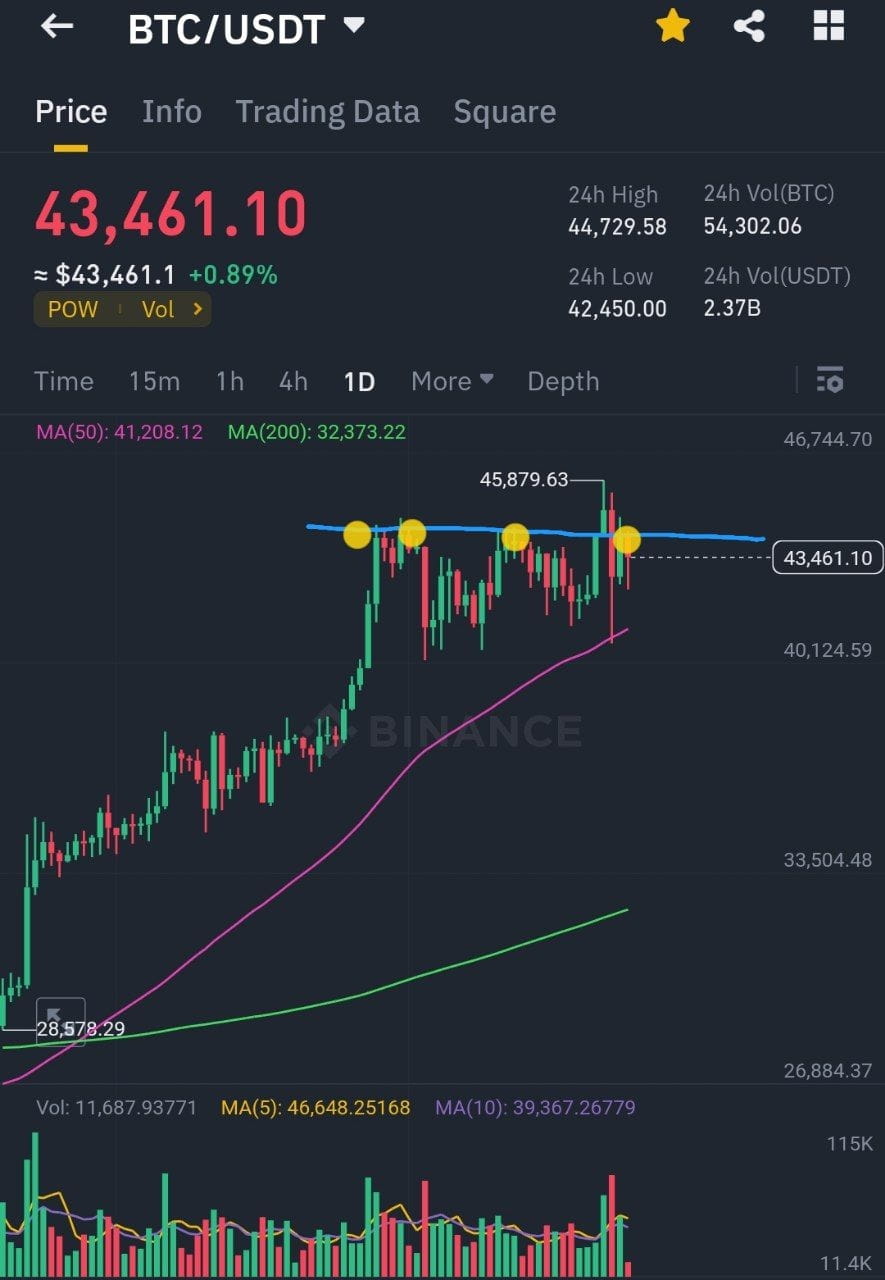Screen dimensions: 885x1280
Task: Open the POW category tag
Action: click(x=69, y=309)
